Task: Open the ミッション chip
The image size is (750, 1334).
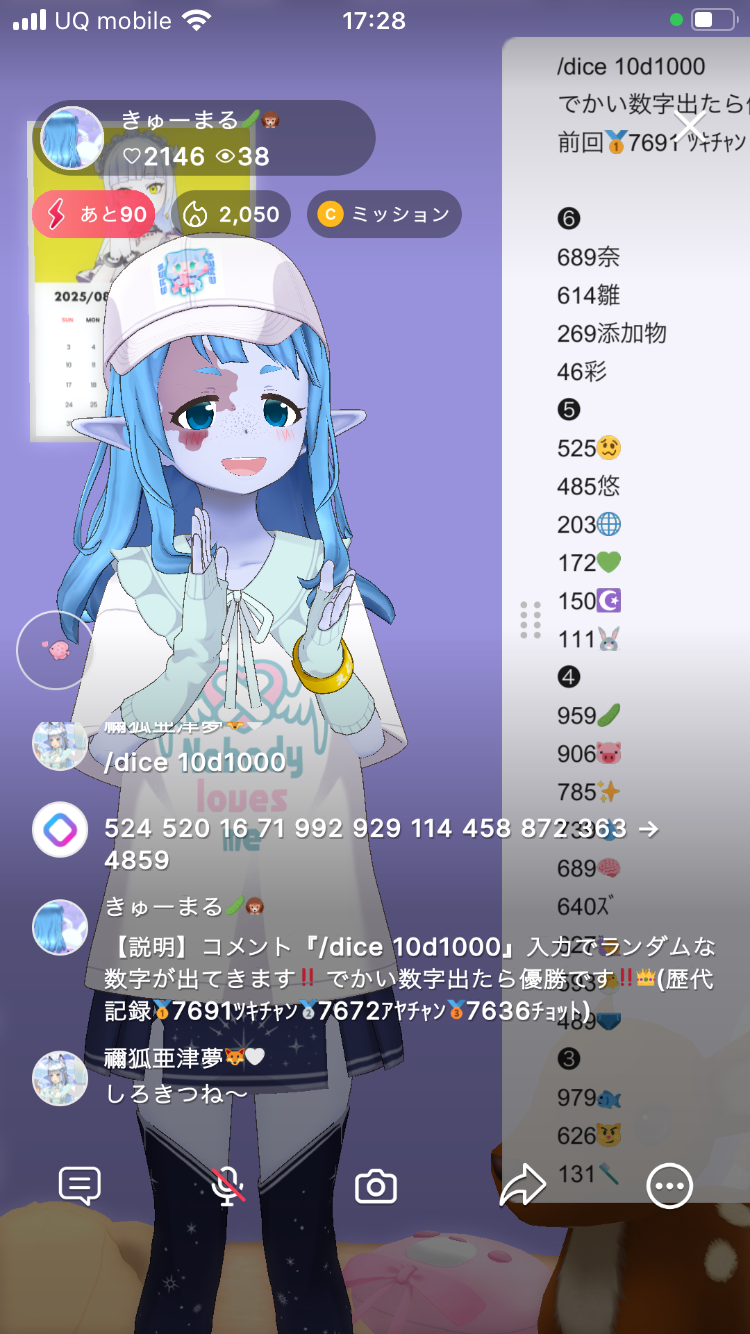Action: pos(384,214)
